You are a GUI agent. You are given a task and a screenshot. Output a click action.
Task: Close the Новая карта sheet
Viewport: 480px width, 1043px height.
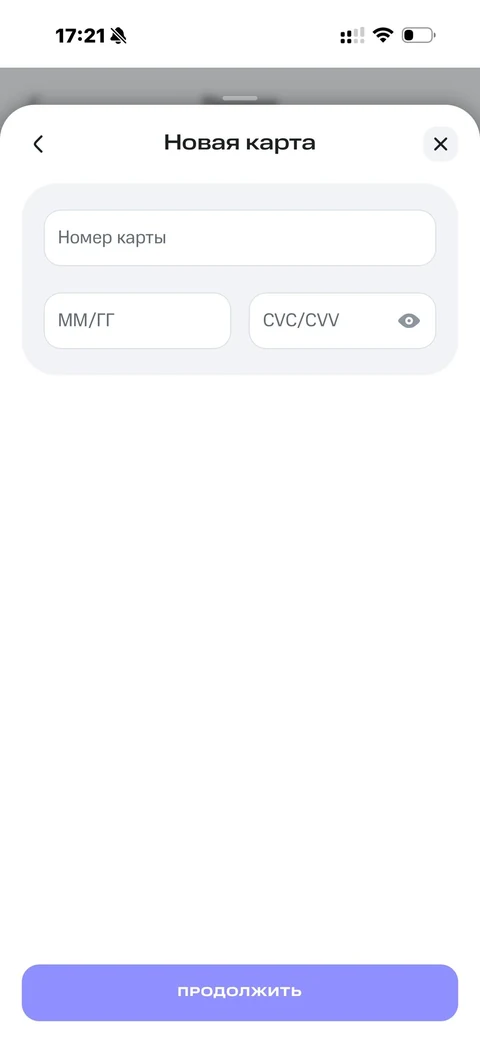tap(440, 144)
